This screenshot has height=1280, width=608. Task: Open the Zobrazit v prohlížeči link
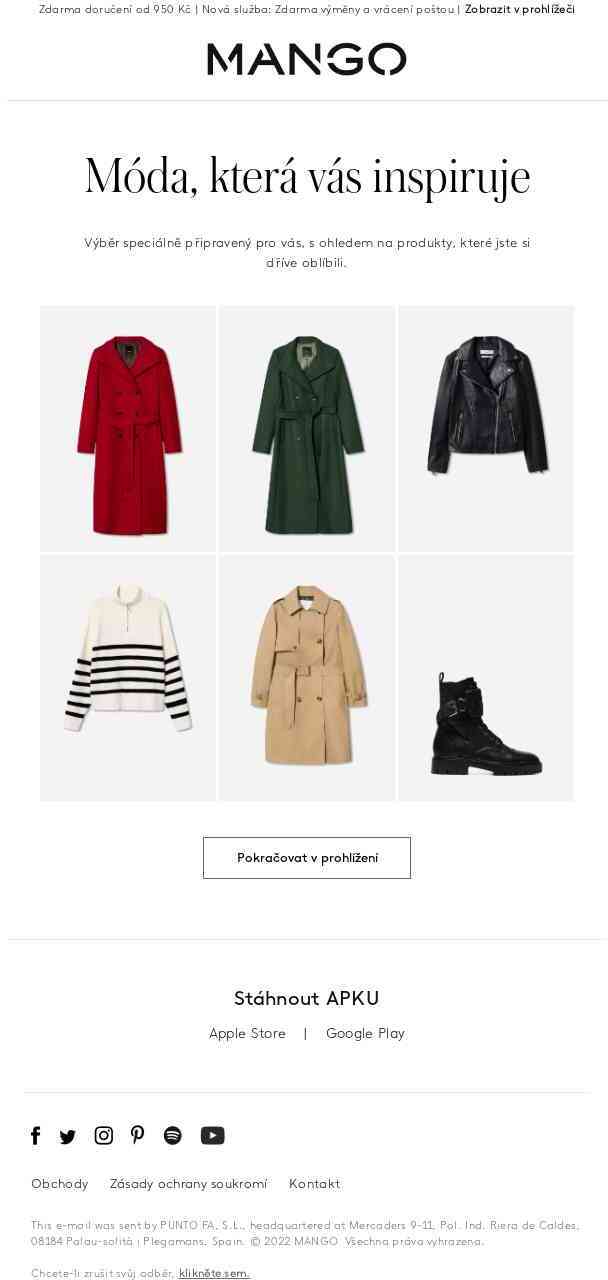[x=519, y=10]
